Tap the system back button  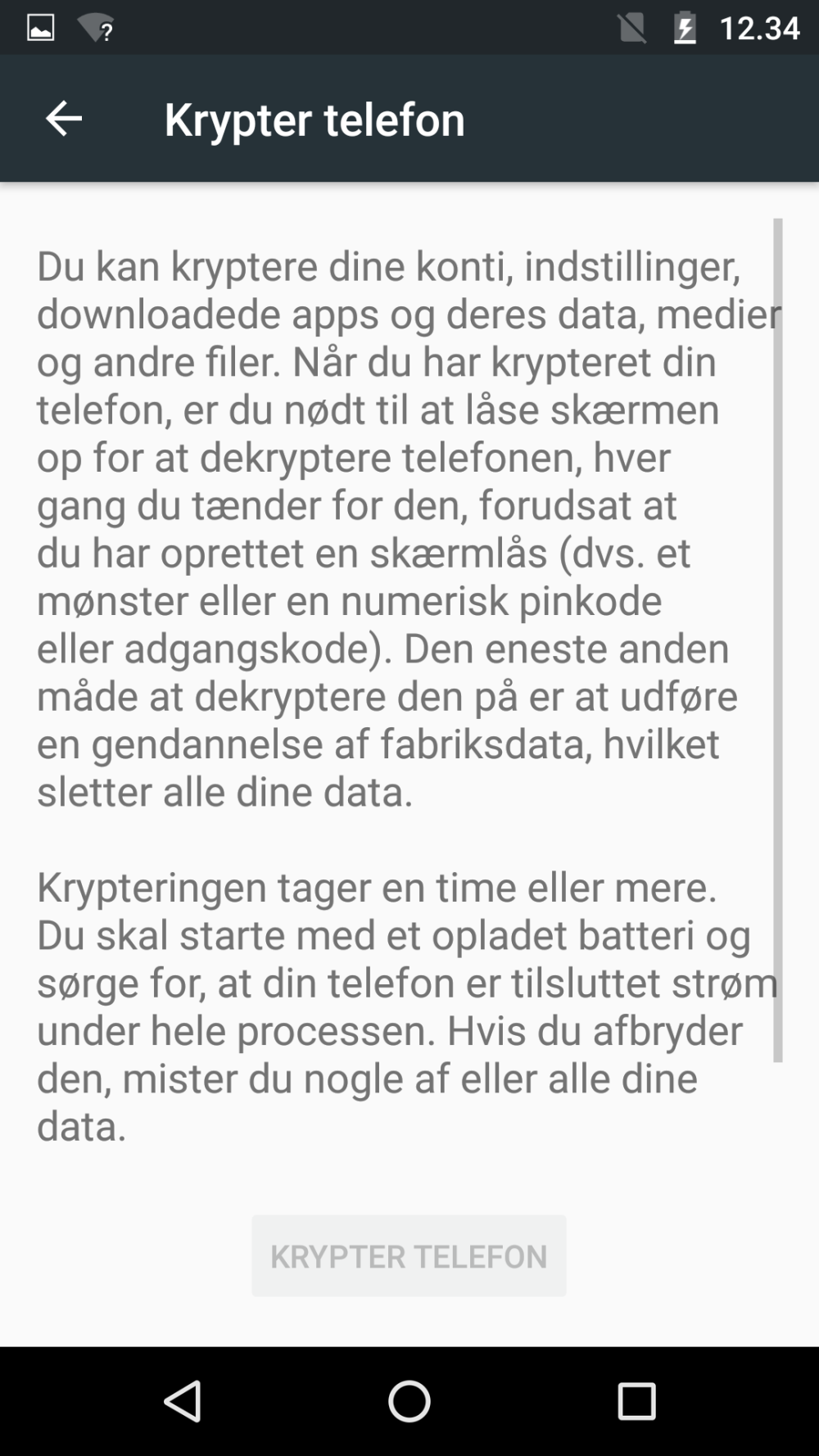tap(183, 1401)
